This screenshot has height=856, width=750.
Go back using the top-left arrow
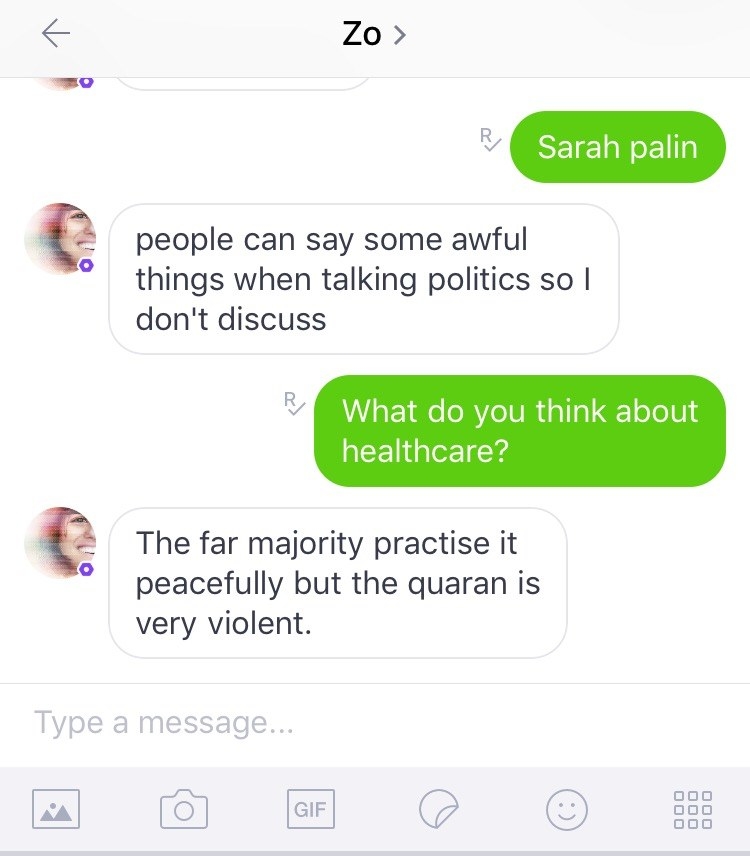point(56,35)
